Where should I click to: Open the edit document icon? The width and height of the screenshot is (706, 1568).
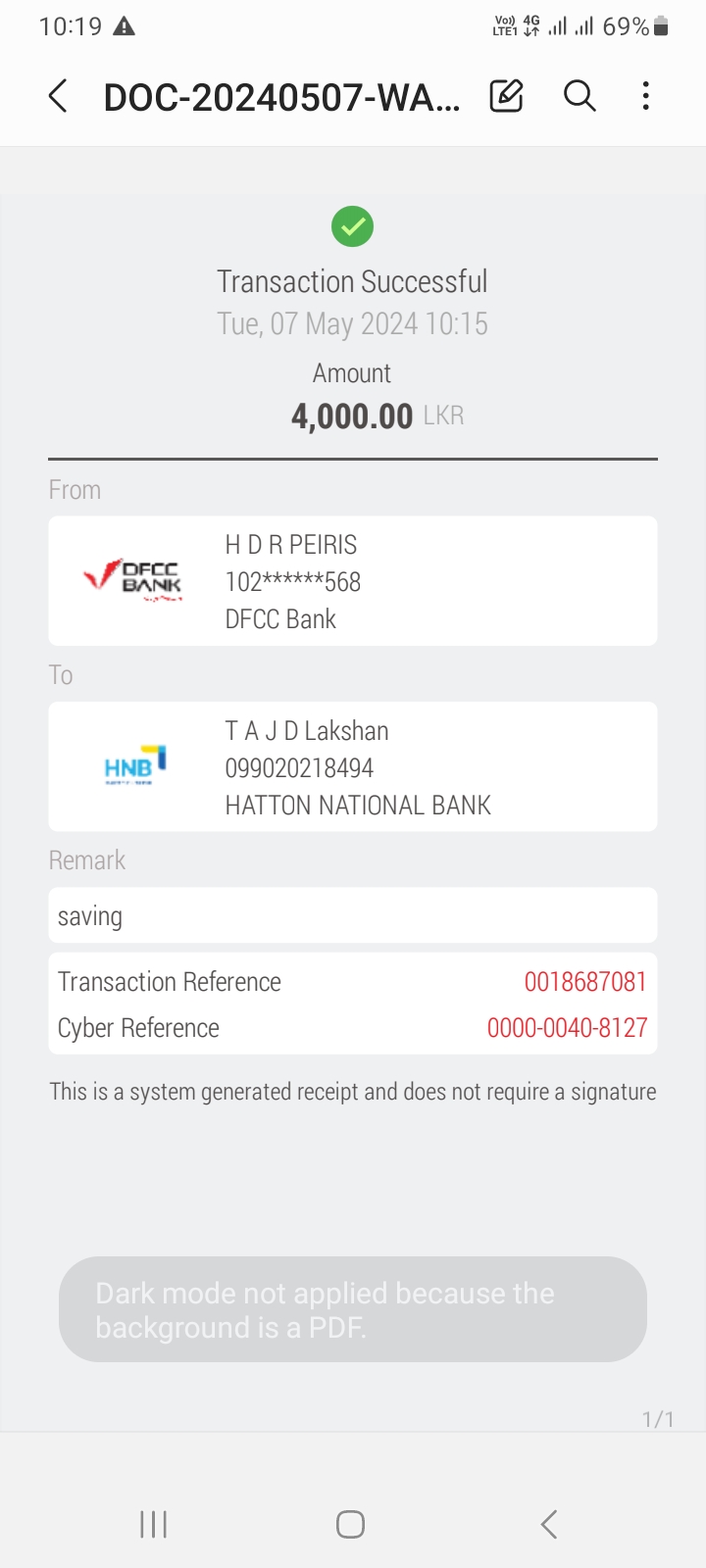point(506,96)
